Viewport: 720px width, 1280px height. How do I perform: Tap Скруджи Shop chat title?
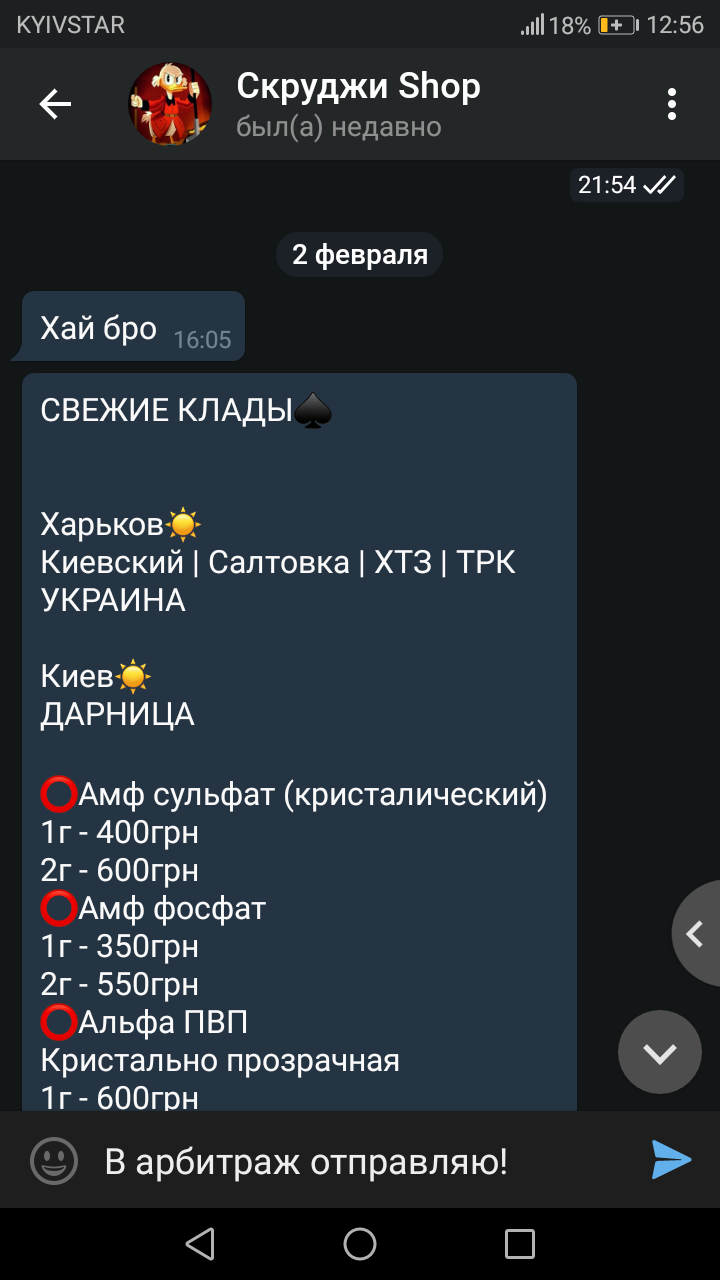click(358, 87)
